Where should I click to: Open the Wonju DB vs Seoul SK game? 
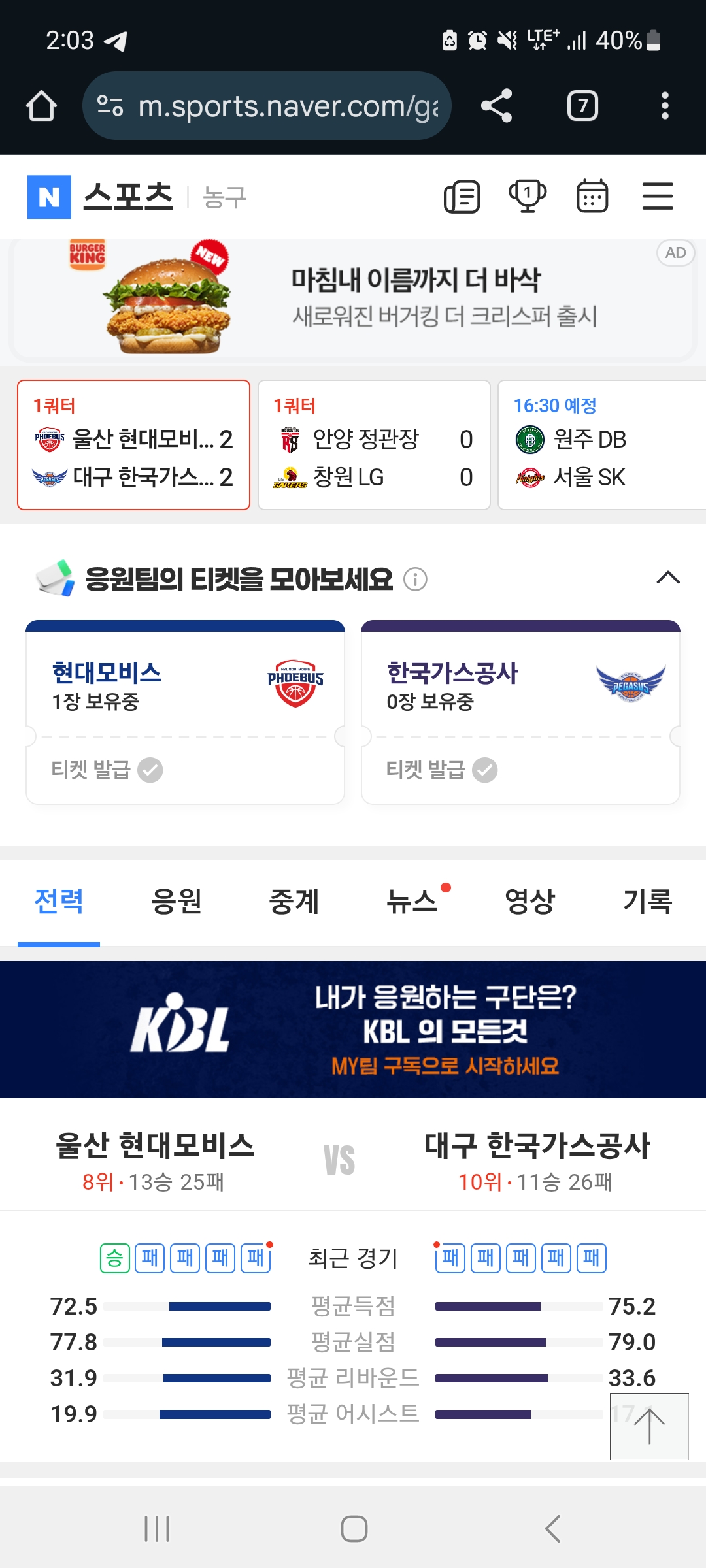[601, 445]
